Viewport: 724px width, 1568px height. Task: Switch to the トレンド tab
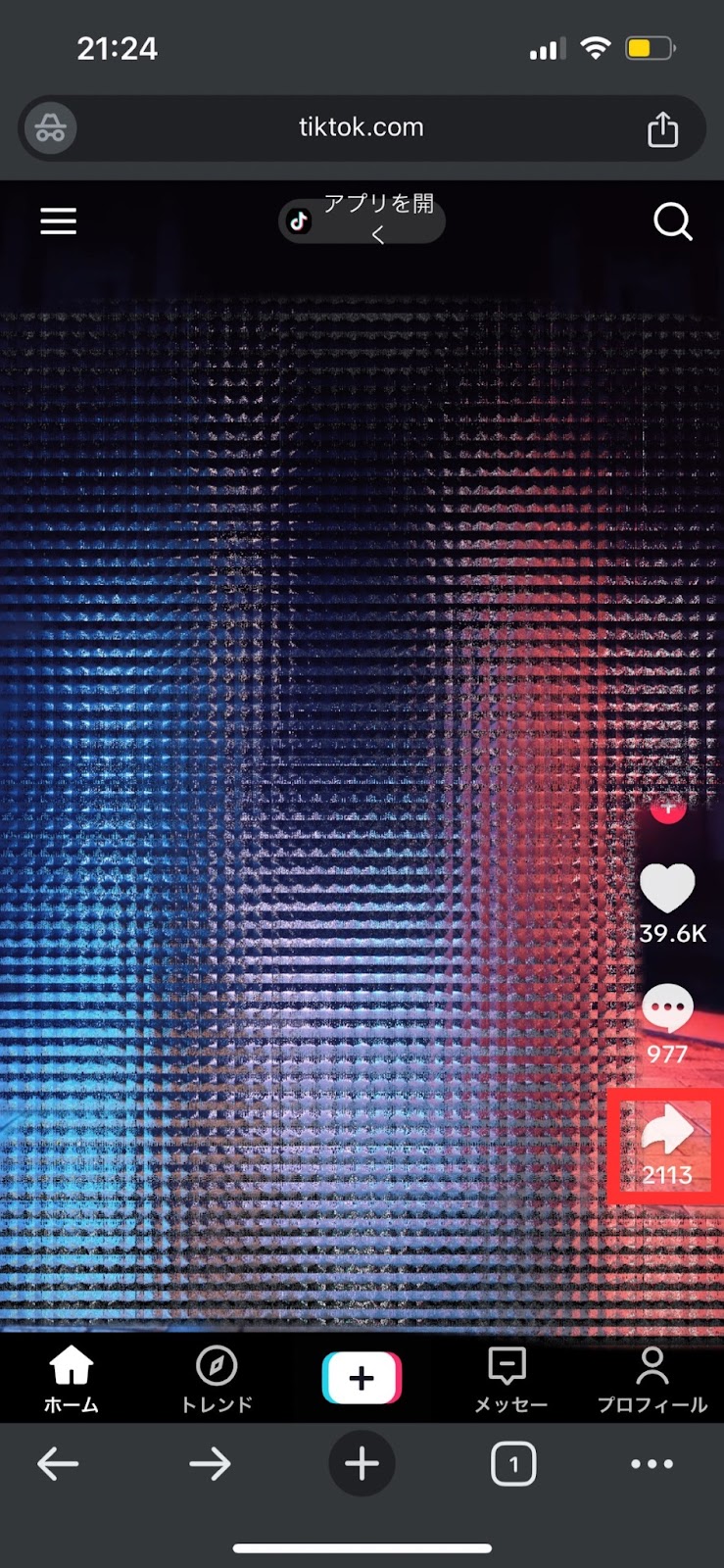(217, 1378)
